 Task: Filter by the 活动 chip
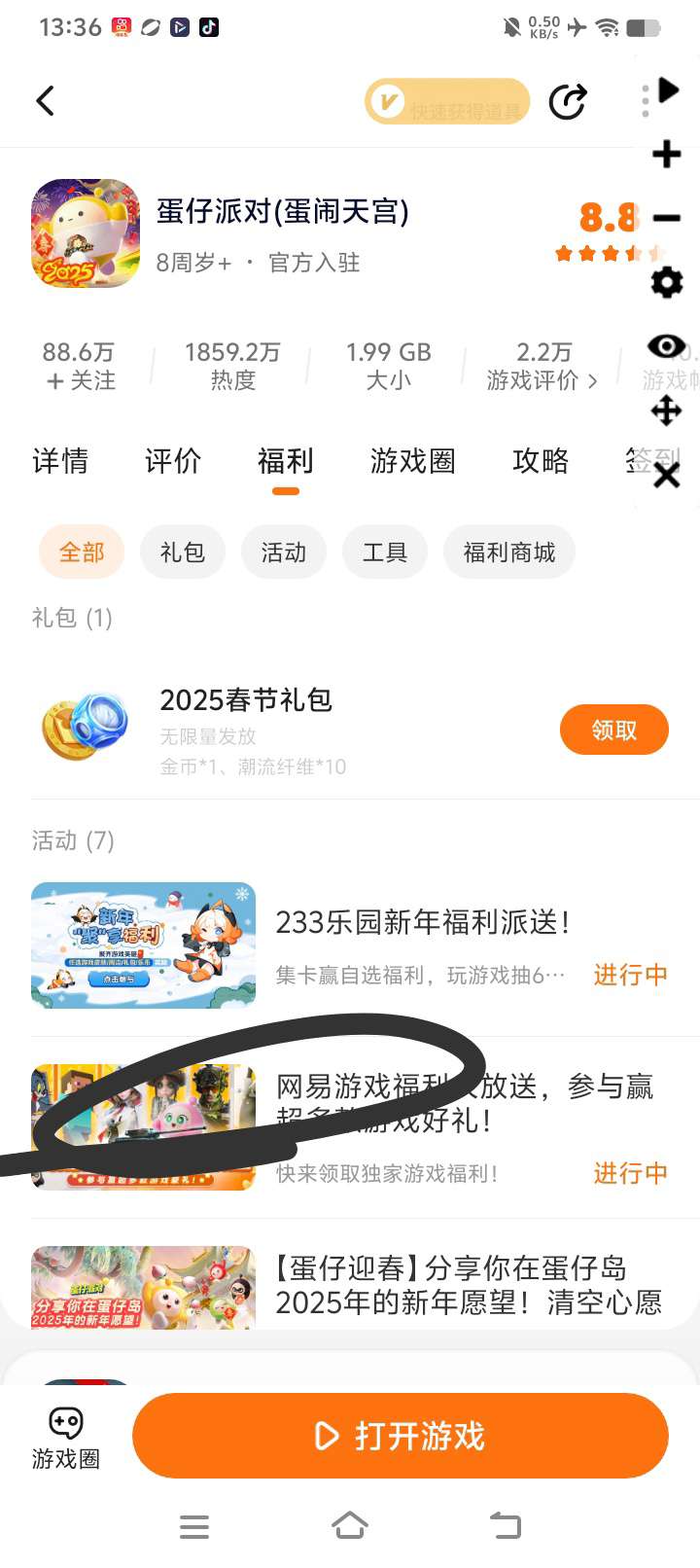[x=284, y=552]
